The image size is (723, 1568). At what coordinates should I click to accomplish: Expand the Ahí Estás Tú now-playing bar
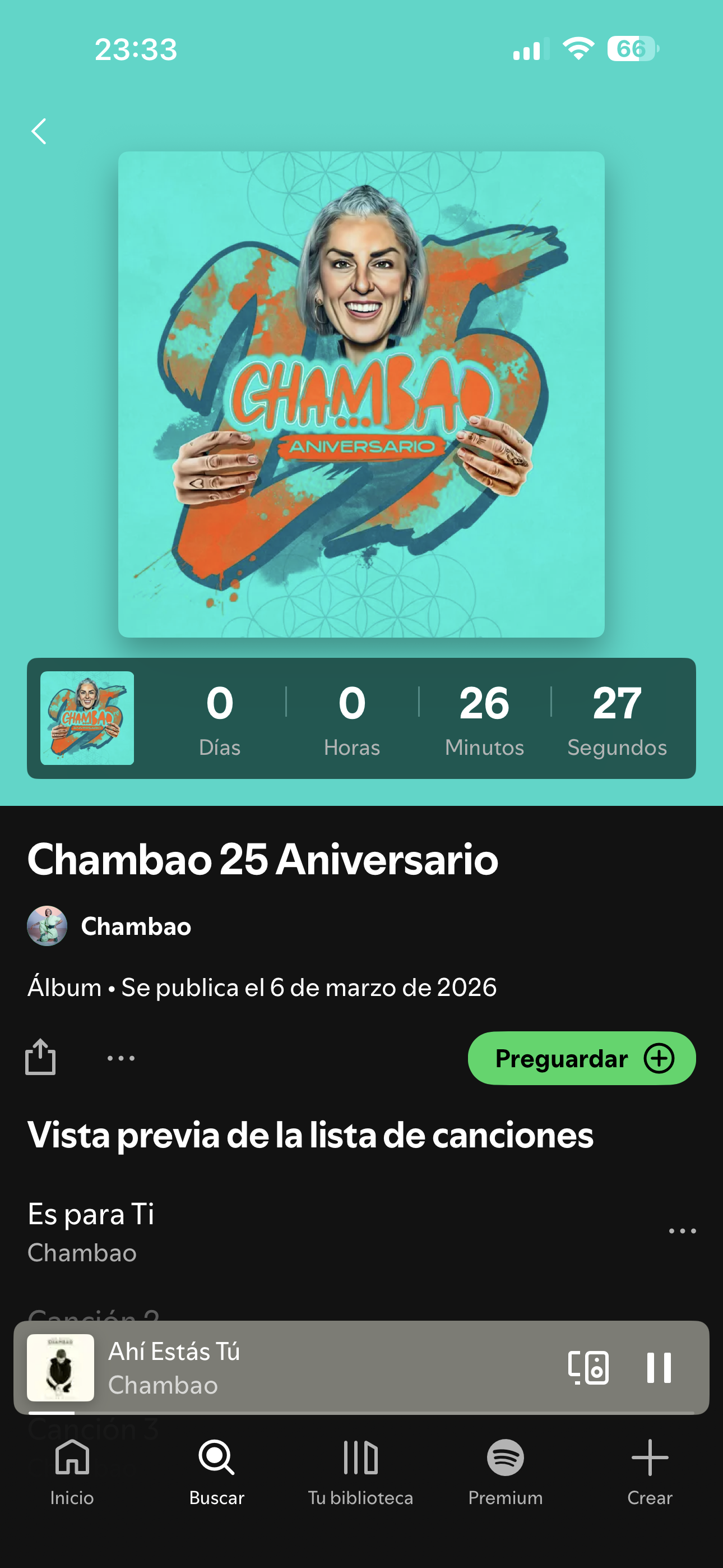304,1368
